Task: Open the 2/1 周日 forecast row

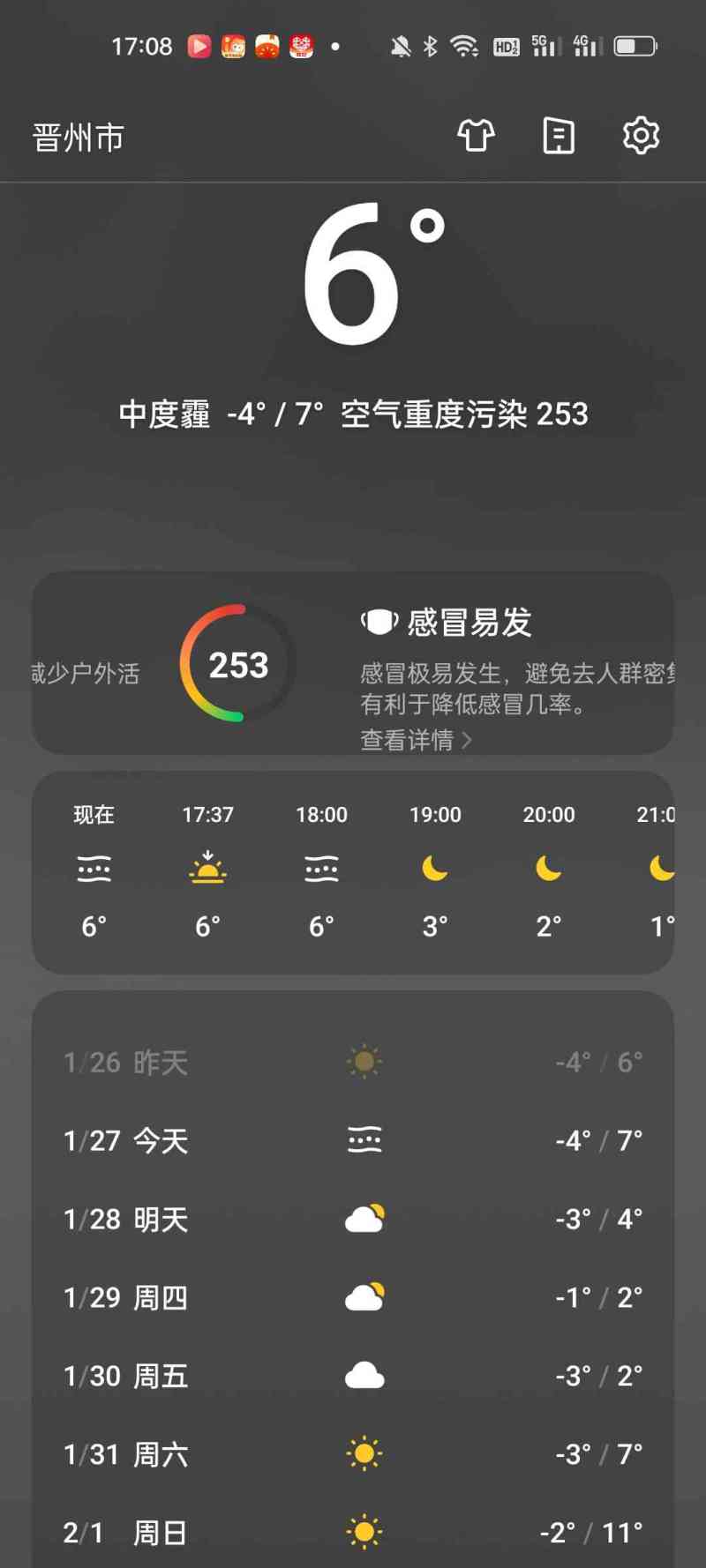Action: 353,1533
